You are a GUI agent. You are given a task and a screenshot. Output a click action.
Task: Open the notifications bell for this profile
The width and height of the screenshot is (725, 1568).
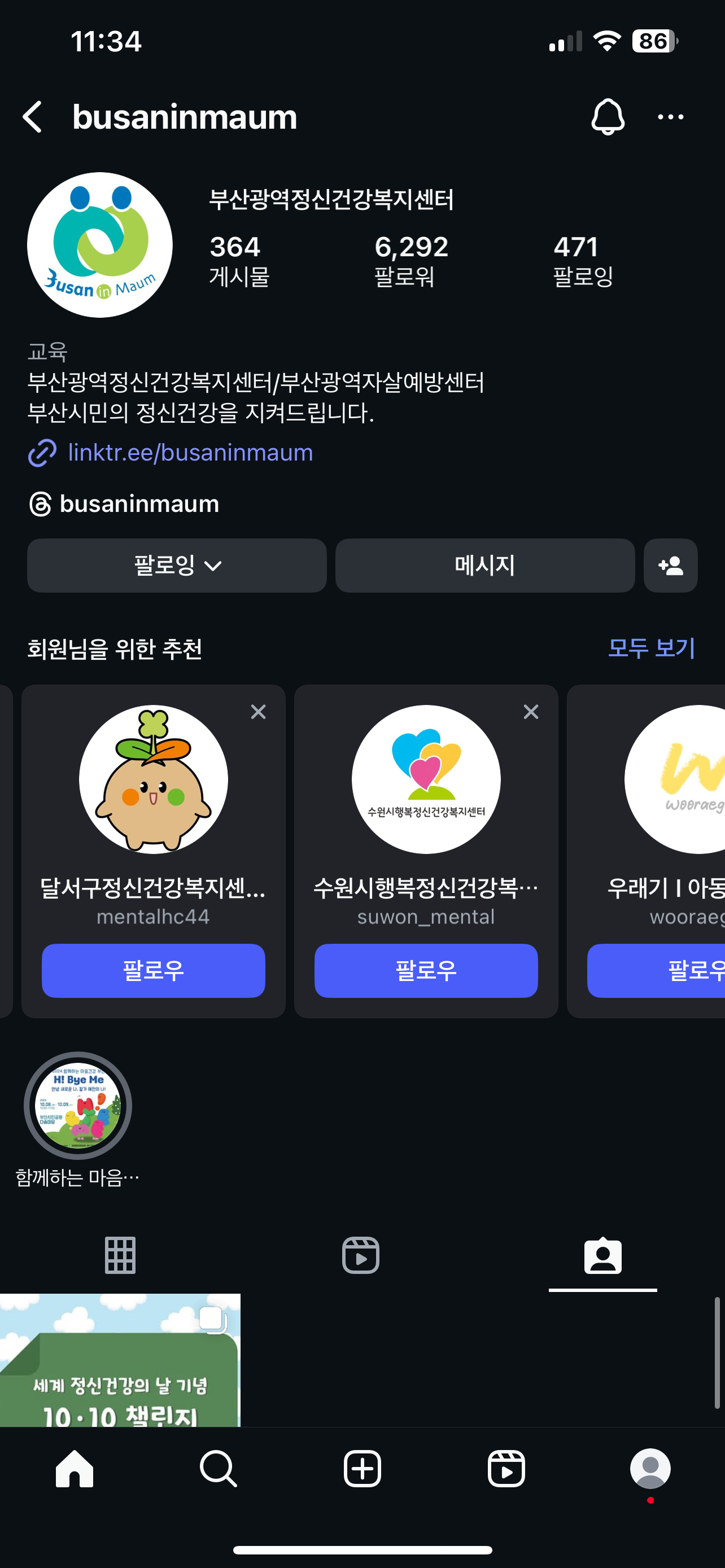click(608, 117)
